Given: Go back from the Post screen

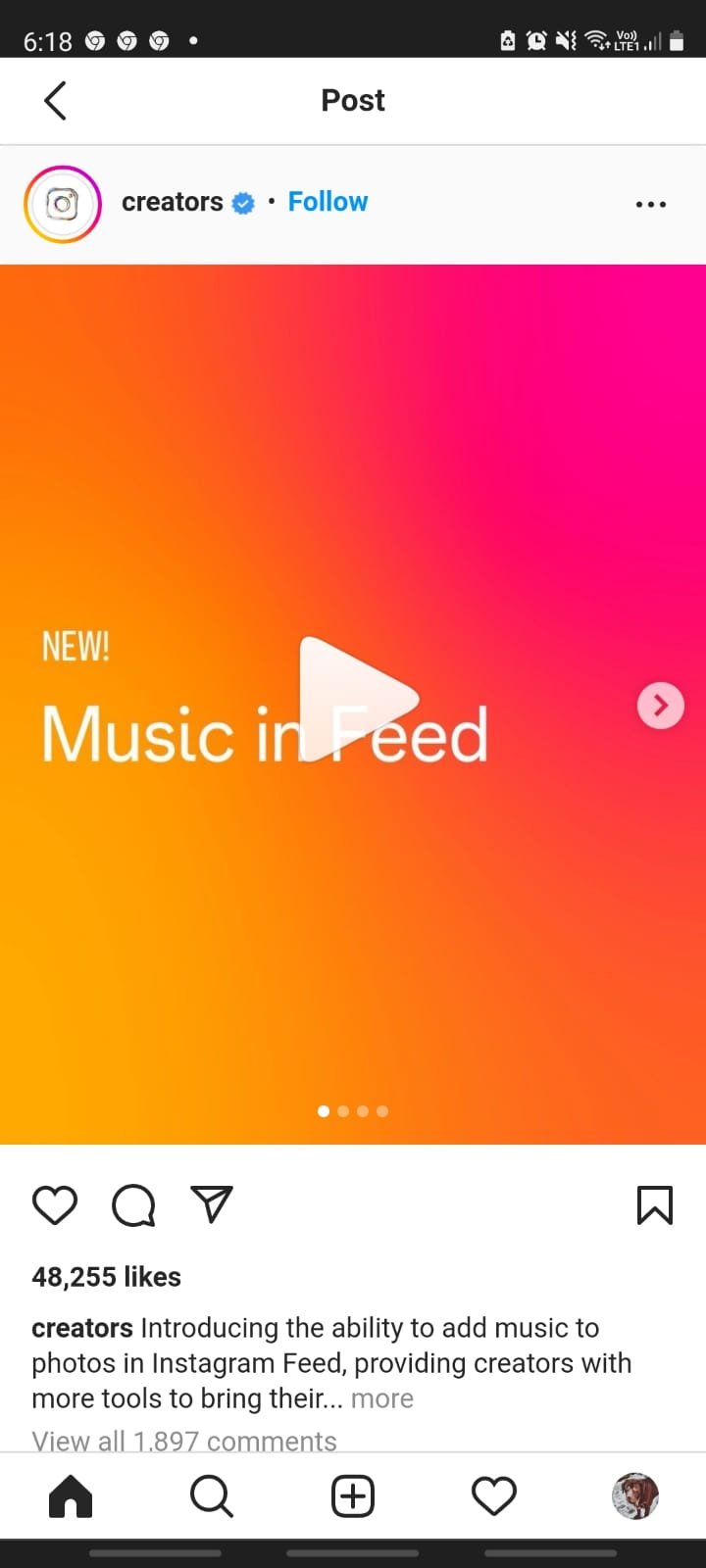Looking at the screenshot, I should click(56, 101).
